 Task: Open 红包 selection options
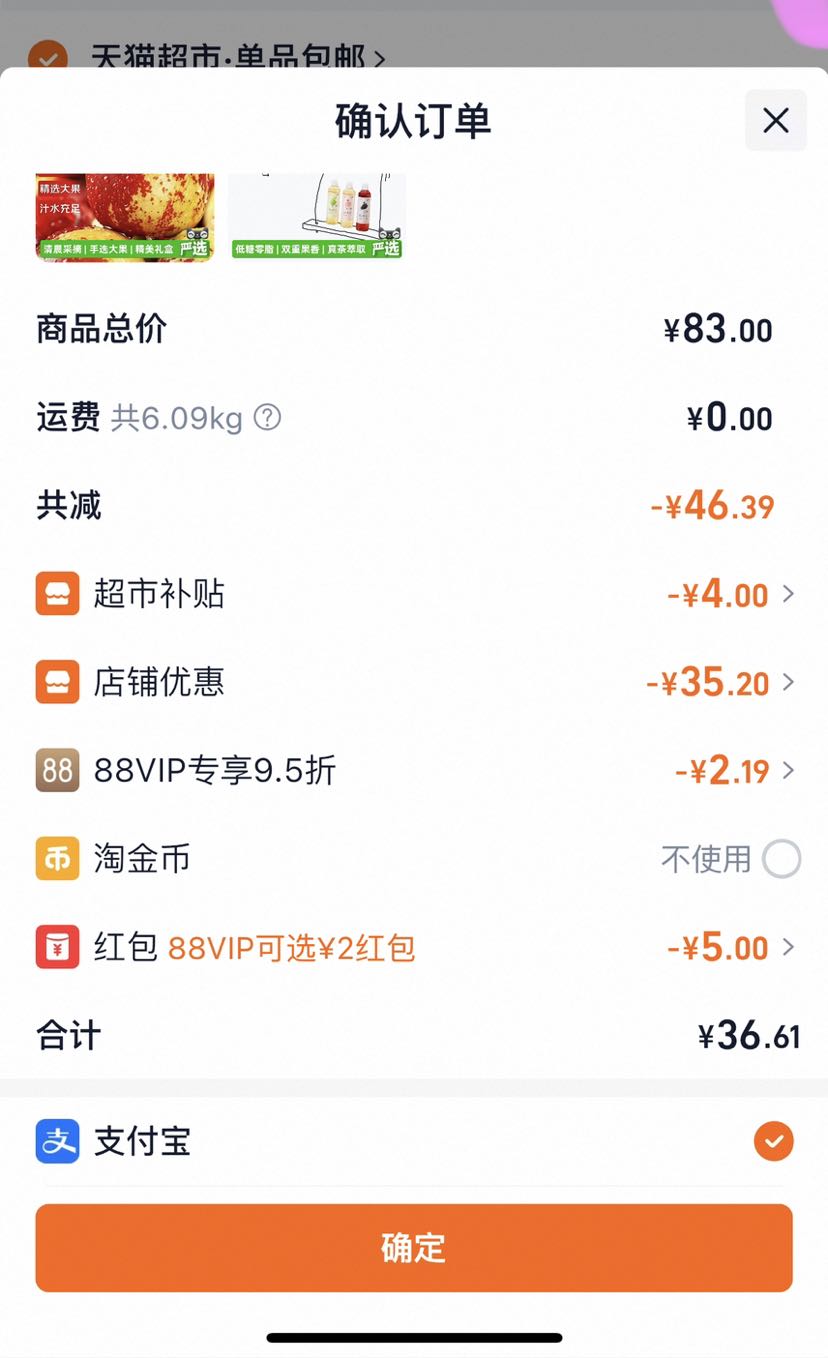[414, 946]
